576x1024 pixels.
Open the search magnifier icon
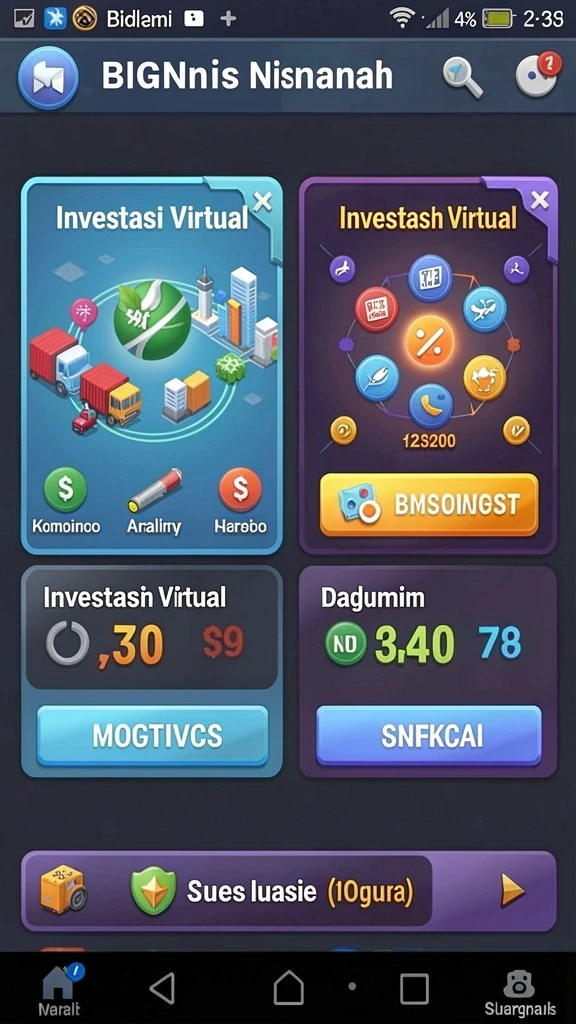462,78
